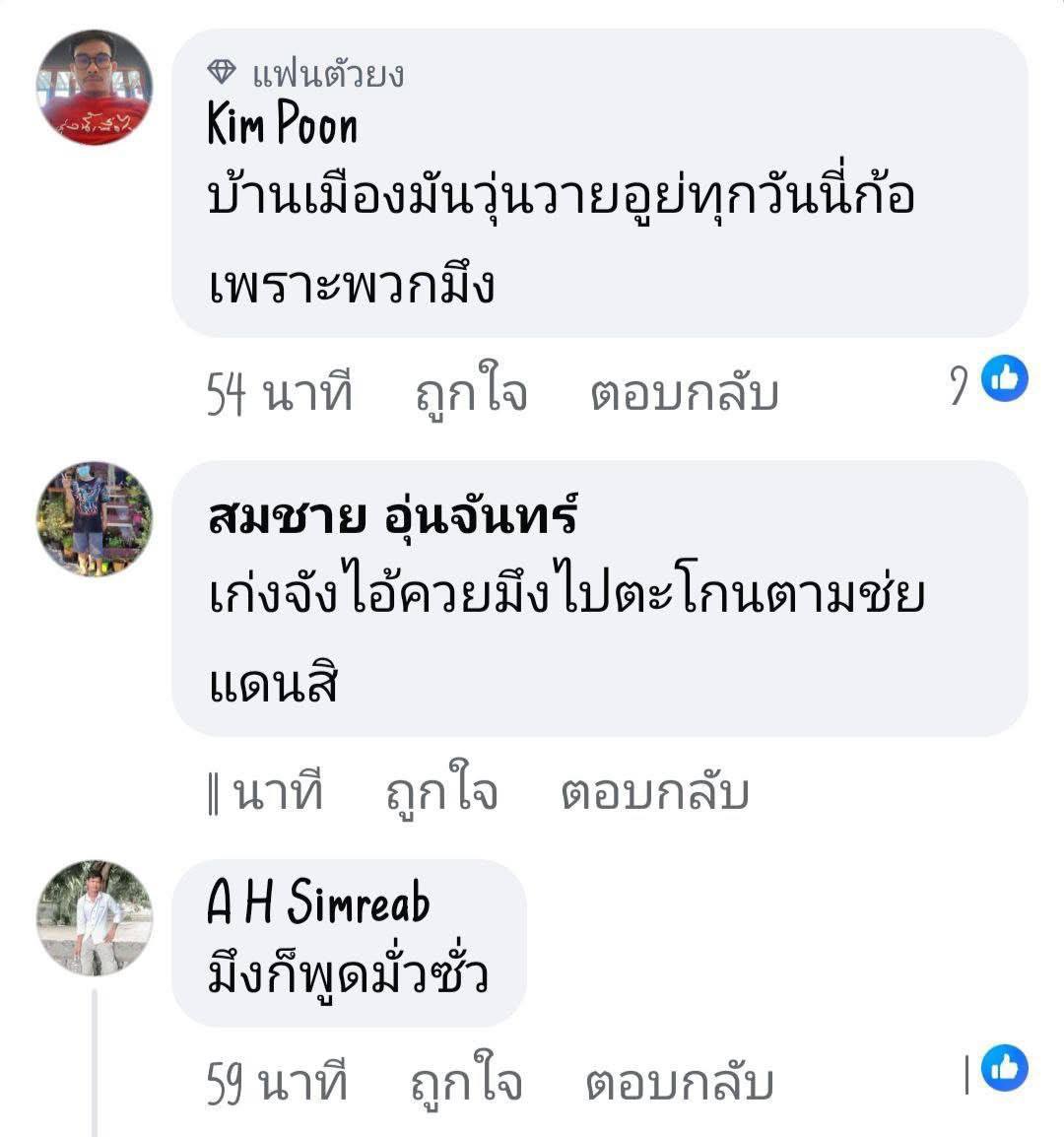Screen dimensions: 1064x1137
Task: Open Kim Poon's profile picture
Action: click(x=95, y=88)
